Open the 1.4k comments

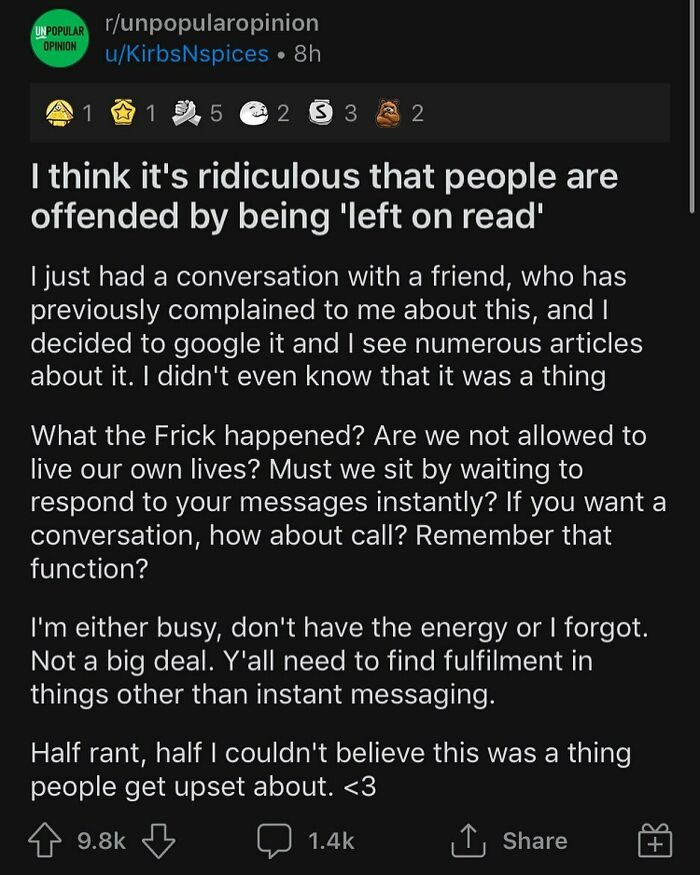[306, 841]
